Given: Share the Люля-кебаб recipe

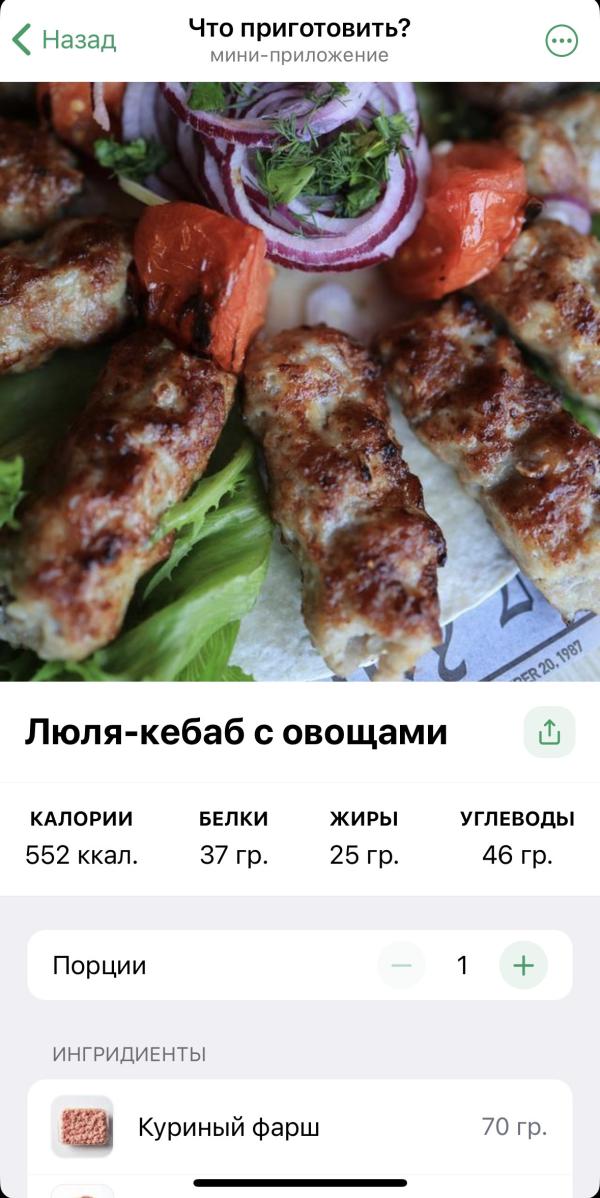Looking at the screenshot, I should point(549,732).
